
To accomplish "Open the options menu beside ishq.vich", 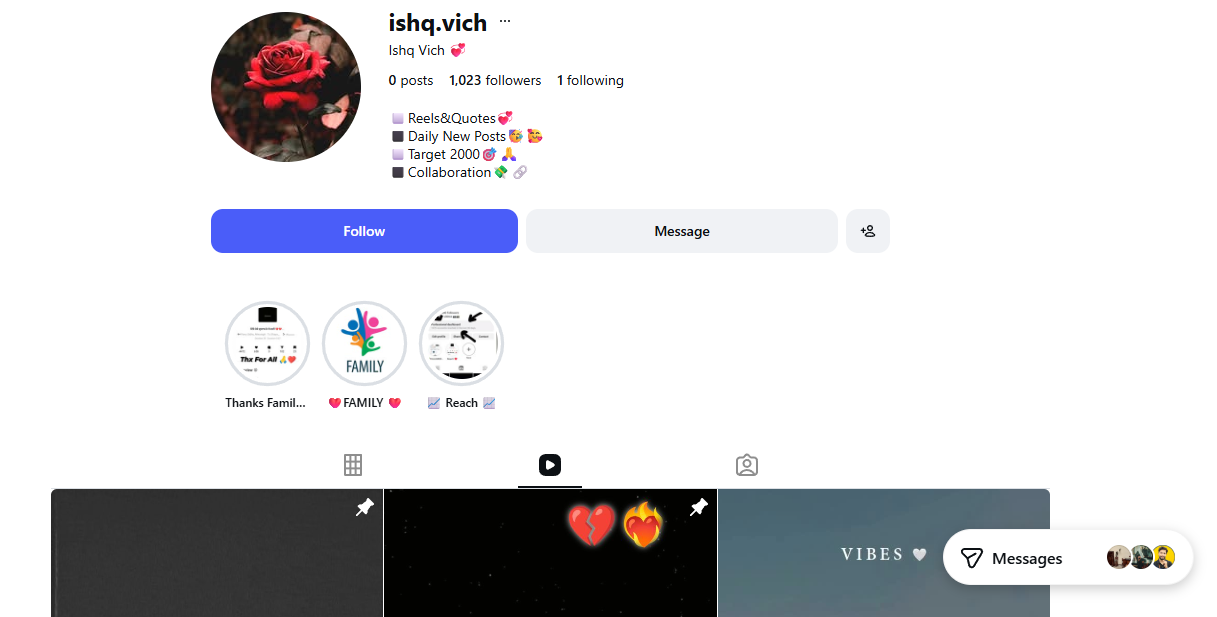I will click(x=505, y=21).
